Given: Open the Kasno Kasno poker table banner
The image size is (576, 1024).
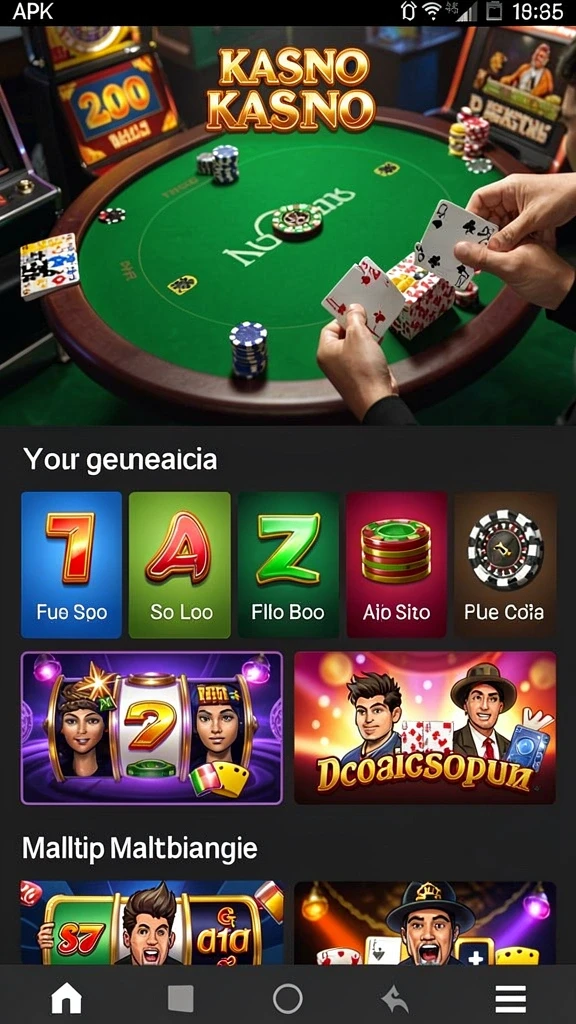Looking at the screenshot, I should (x=288, y=226).
